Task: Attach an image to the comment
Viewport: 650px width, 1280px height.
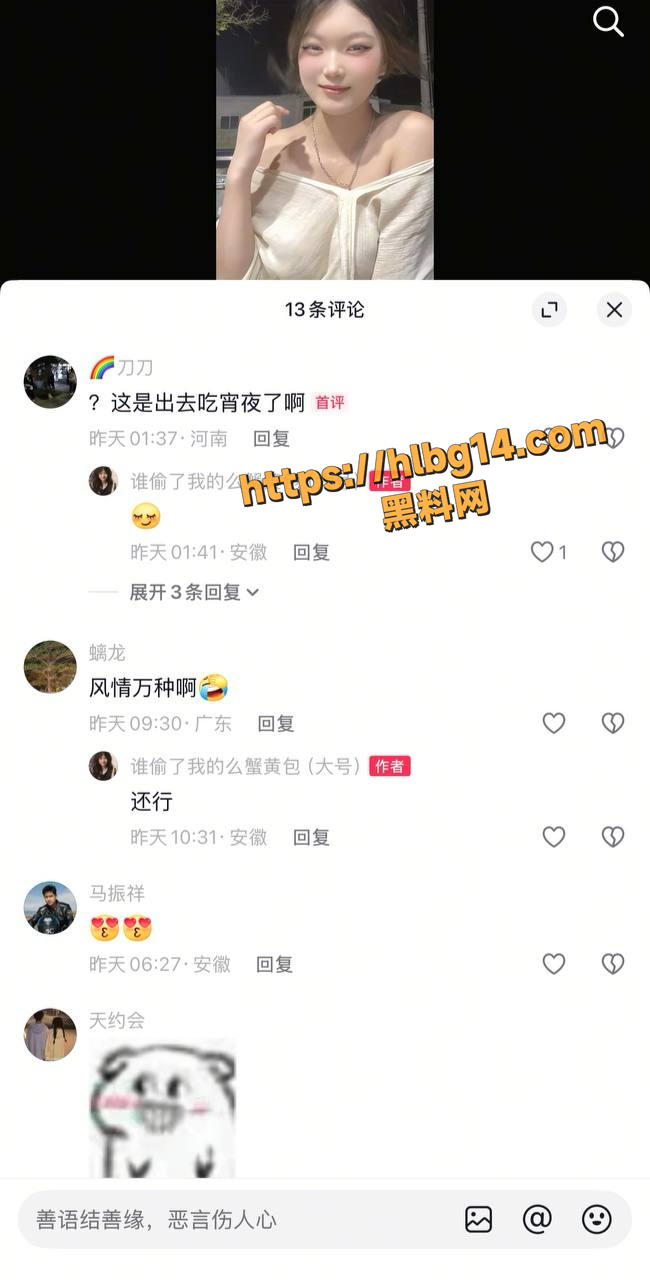Action: tap(478, 1219)
